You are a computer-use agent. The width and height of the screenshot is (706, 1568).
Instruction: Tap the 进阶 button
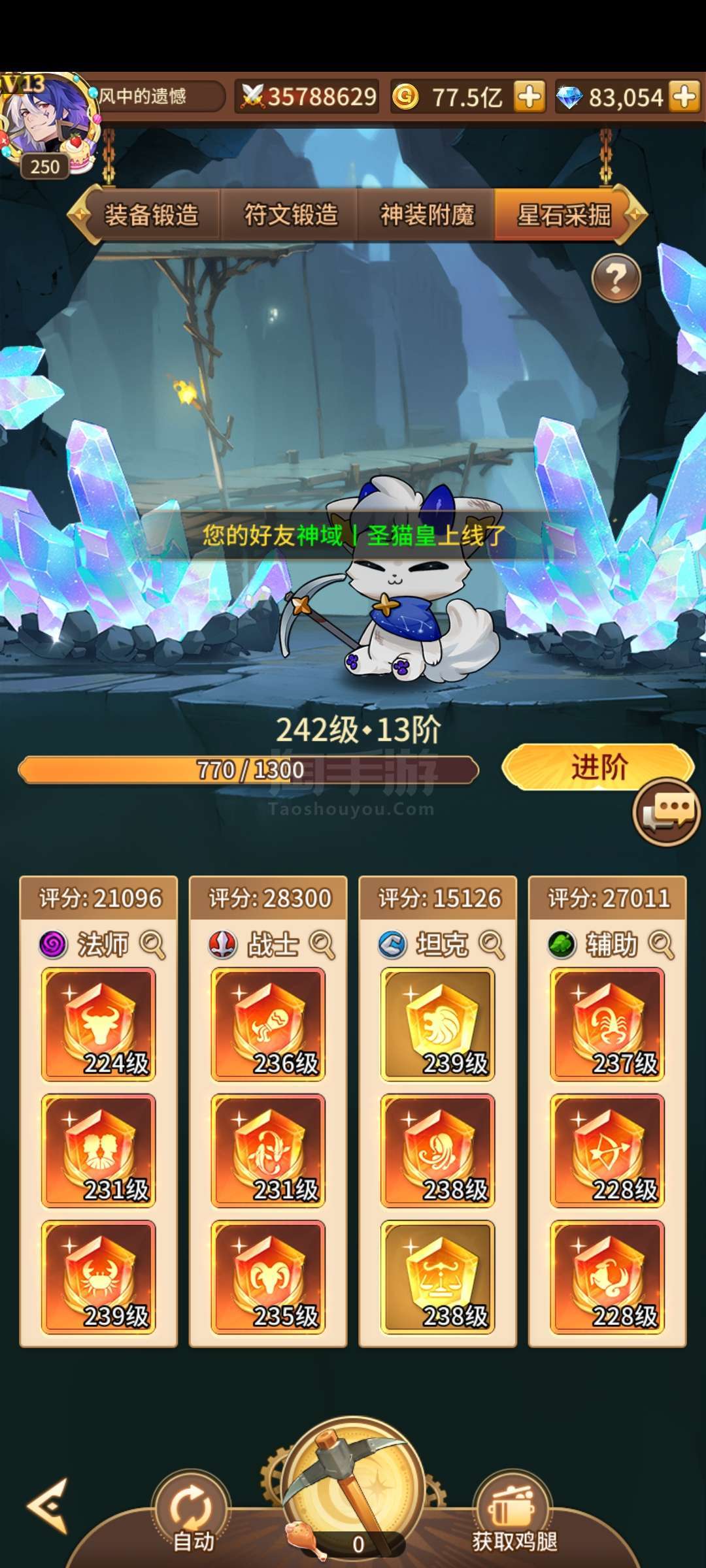[597, 766]
